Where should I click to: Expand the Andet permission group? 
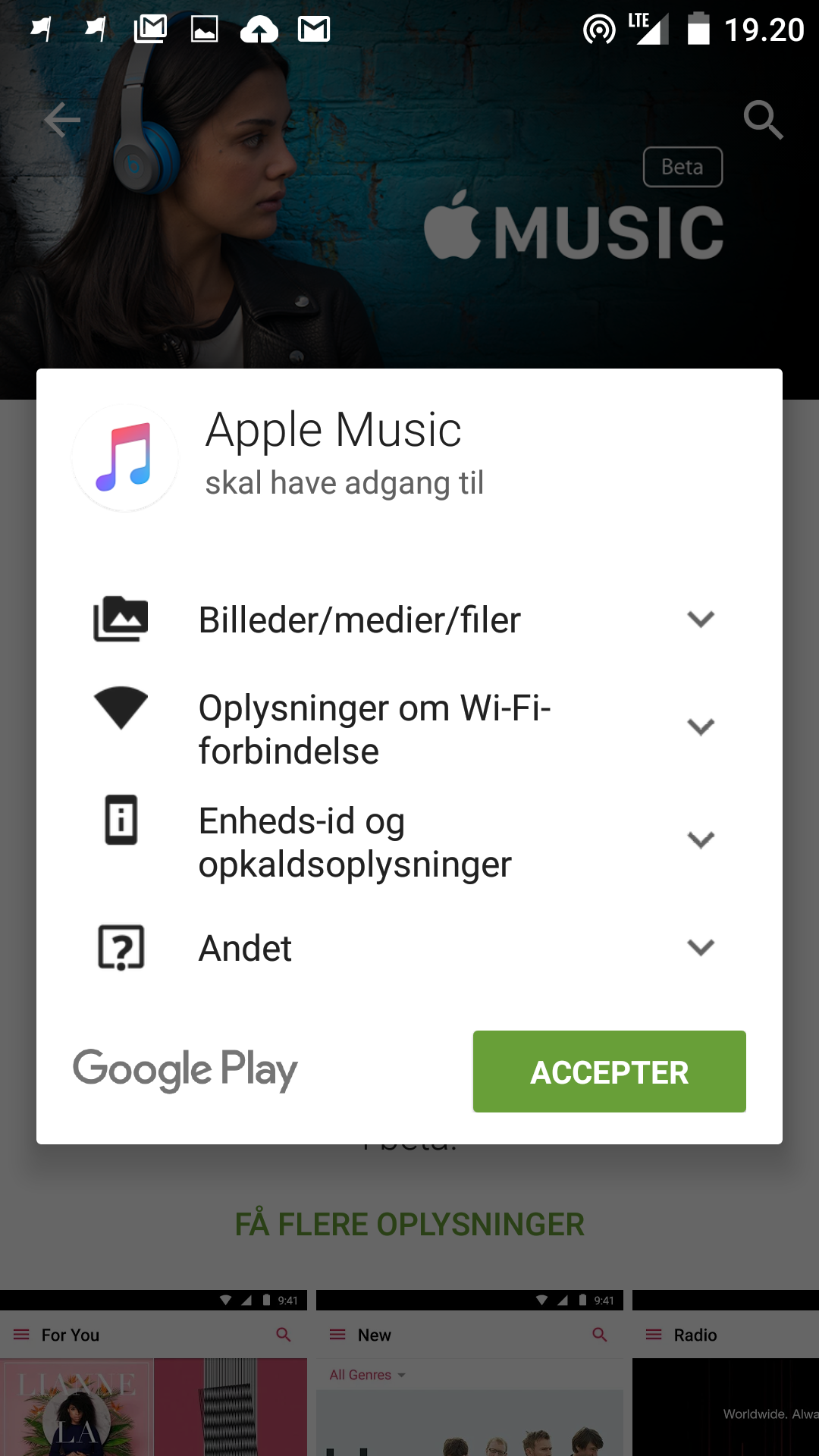pos(700,948)
